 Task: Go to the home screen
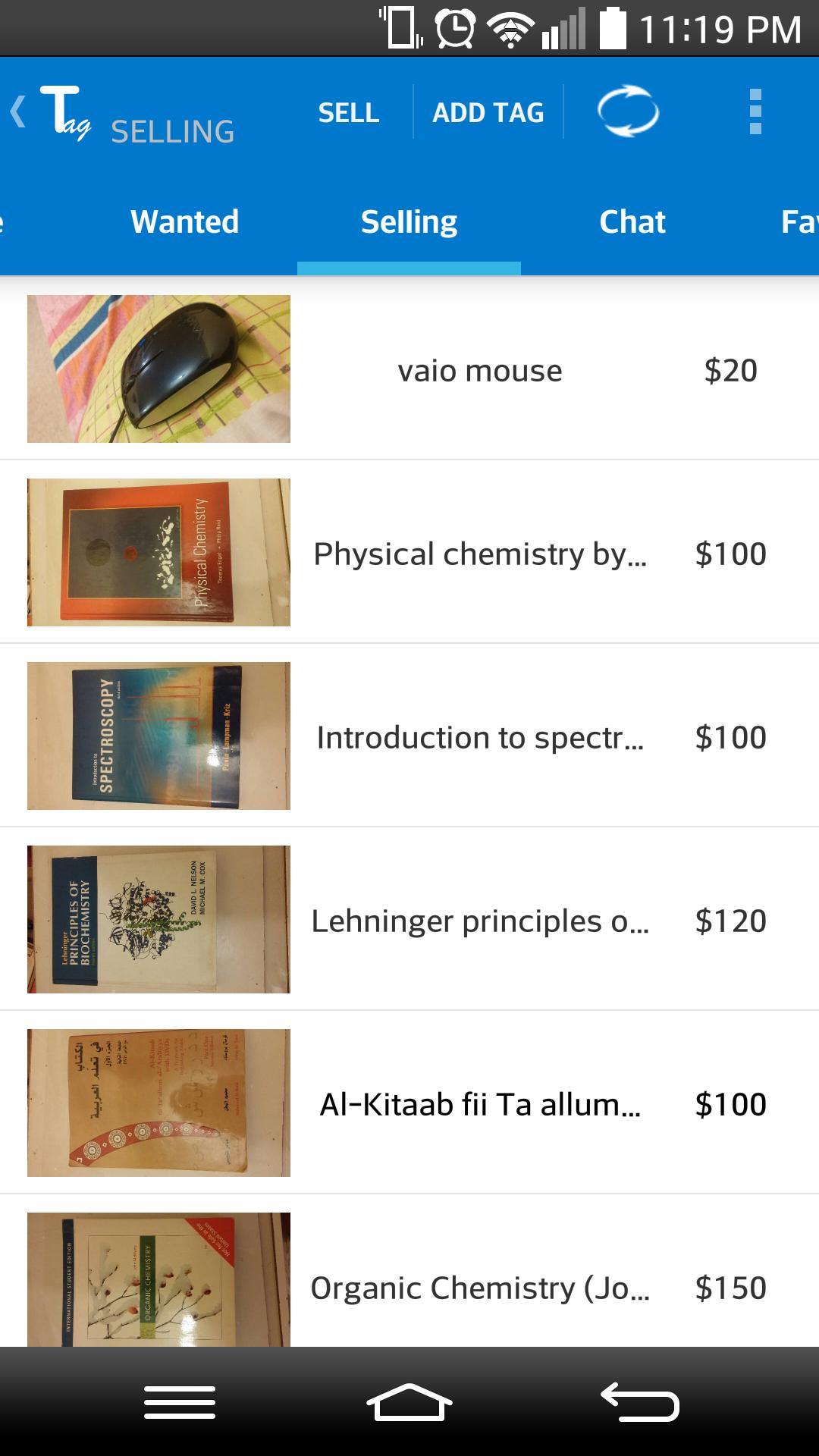pyautogui.click(x=409, y=1403)
